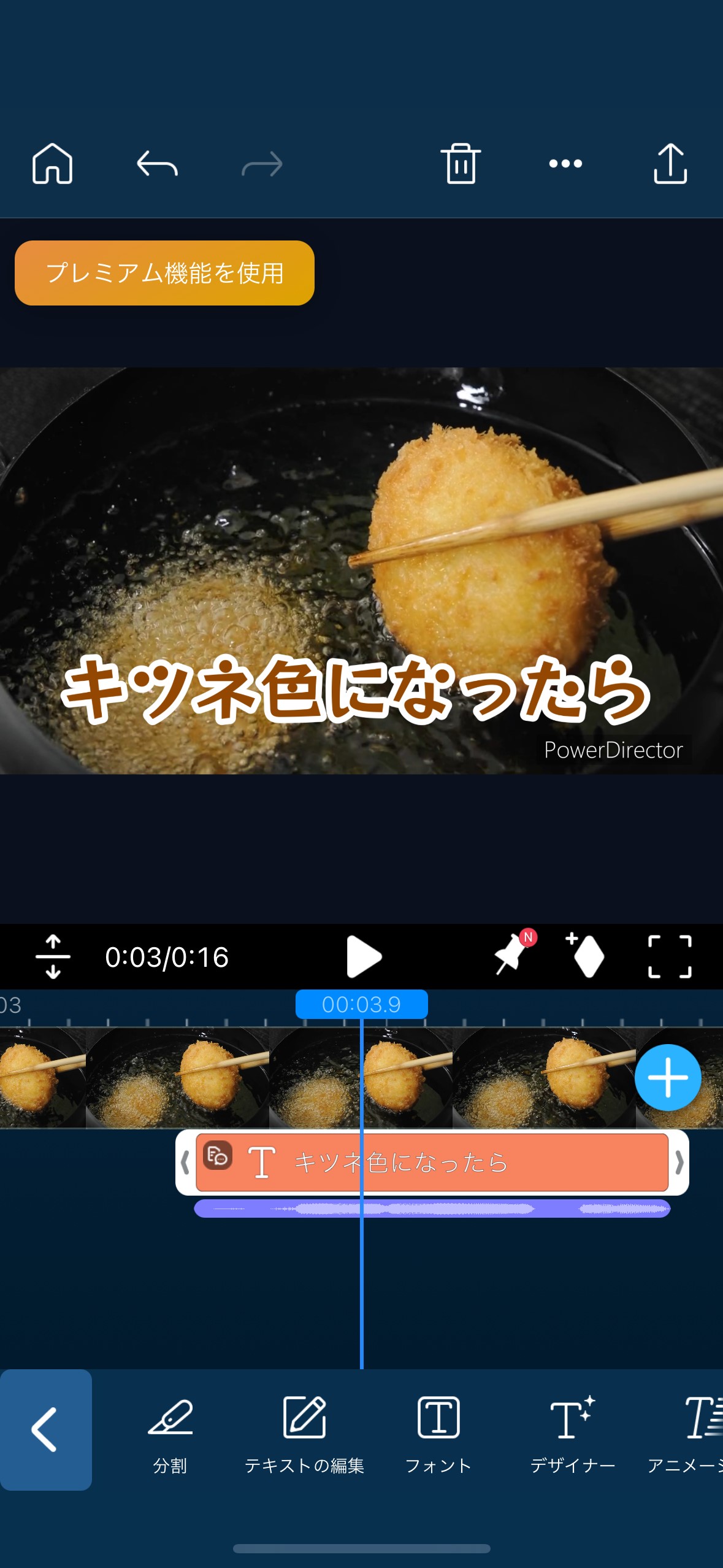Add a keyframe with diamond icon
The height and width of the screenshot is (1568, 723).
pos(586,956)
